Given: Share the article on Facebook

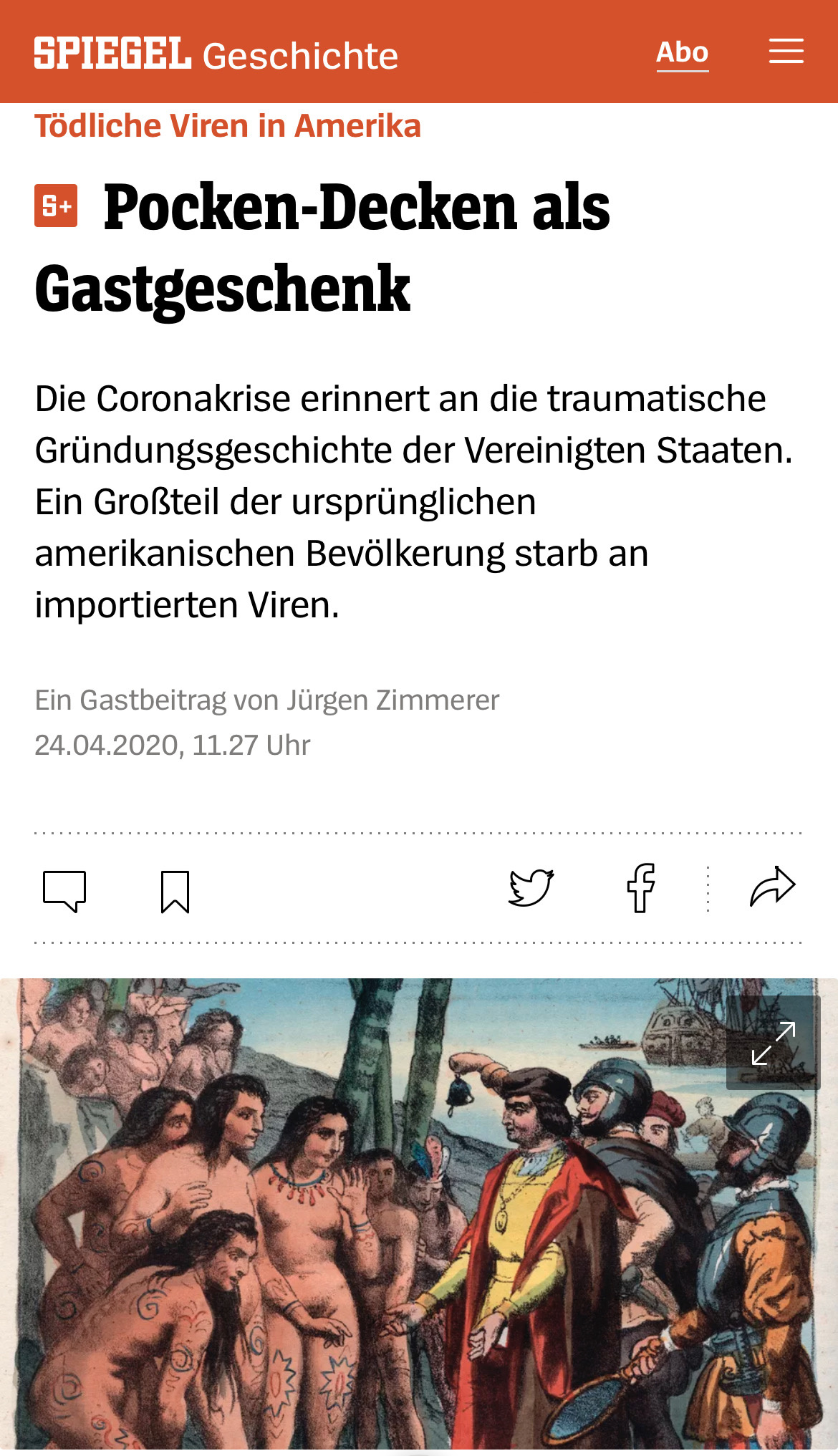Looking at the screenshot, I should (x=641, y=888).
